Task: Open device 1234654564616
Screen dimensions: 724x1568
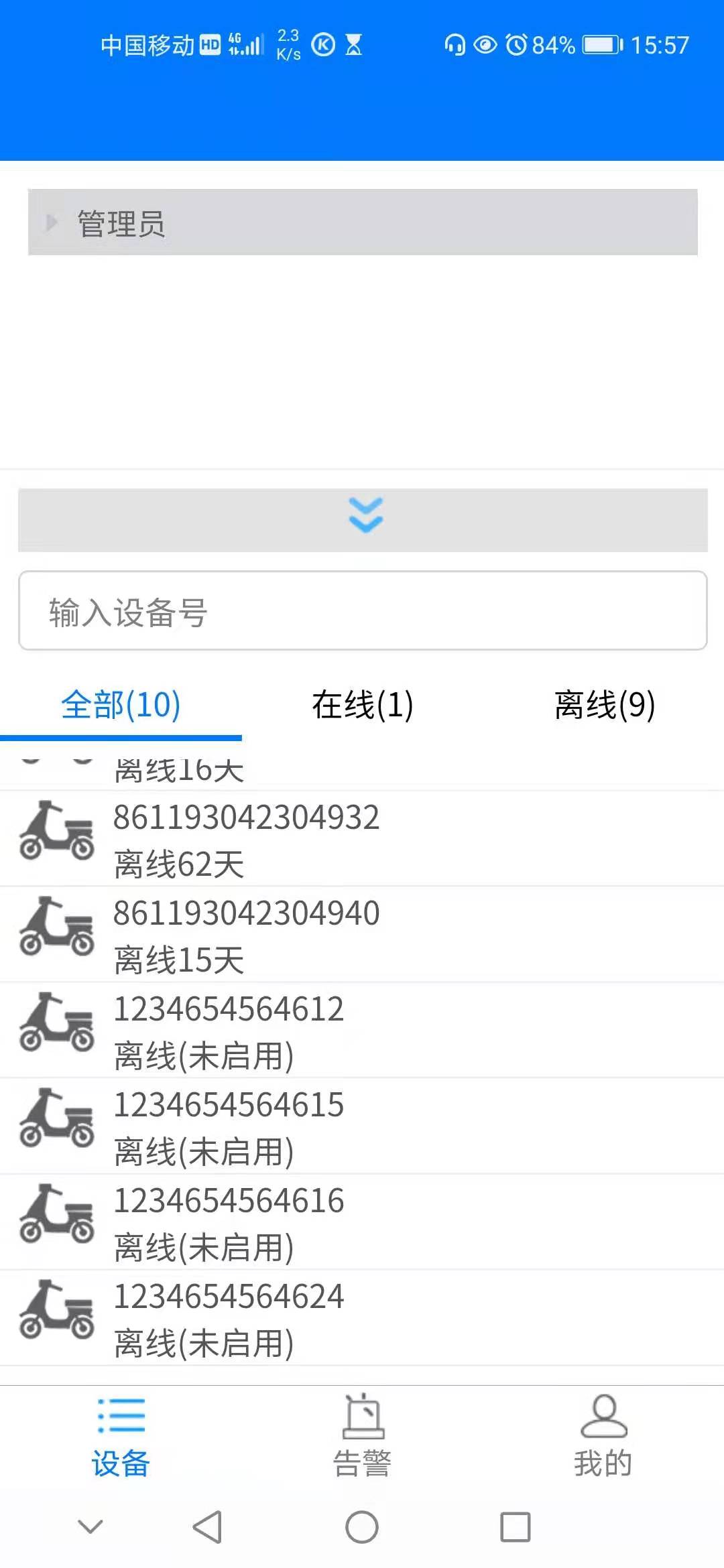Action: coord(362,1222)
